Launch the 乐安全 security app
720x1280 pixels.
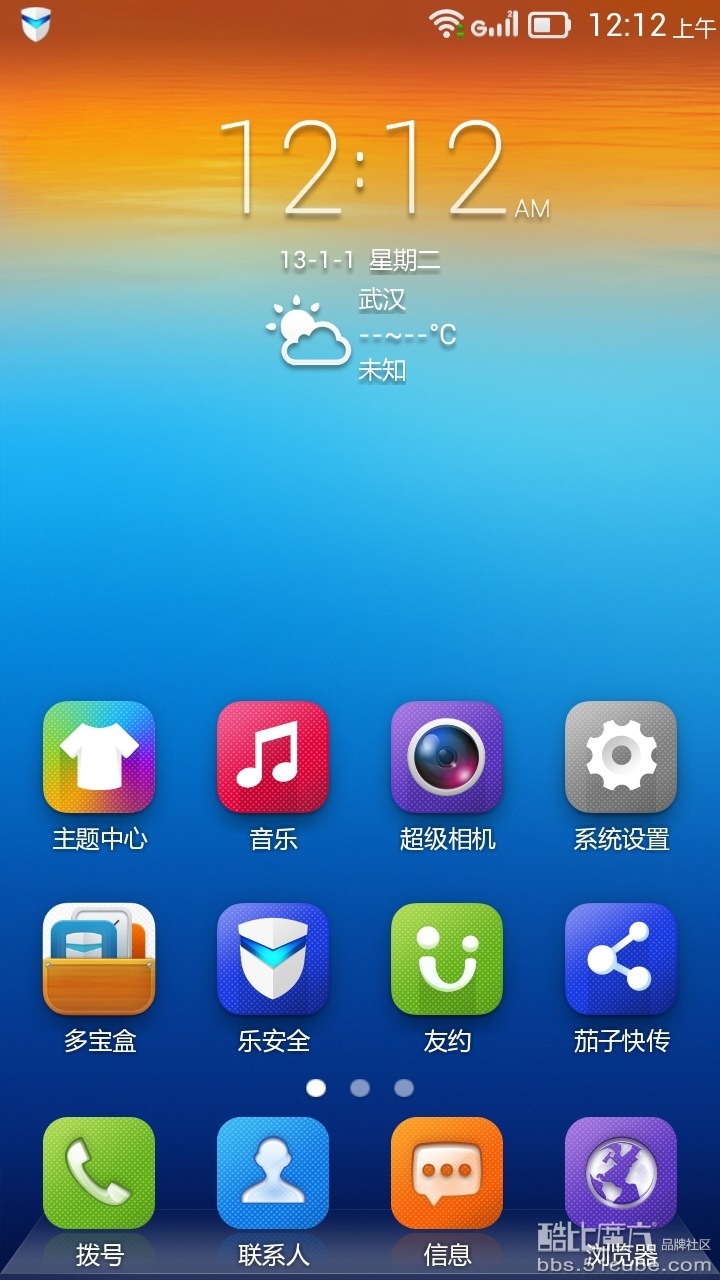point(273,959)
